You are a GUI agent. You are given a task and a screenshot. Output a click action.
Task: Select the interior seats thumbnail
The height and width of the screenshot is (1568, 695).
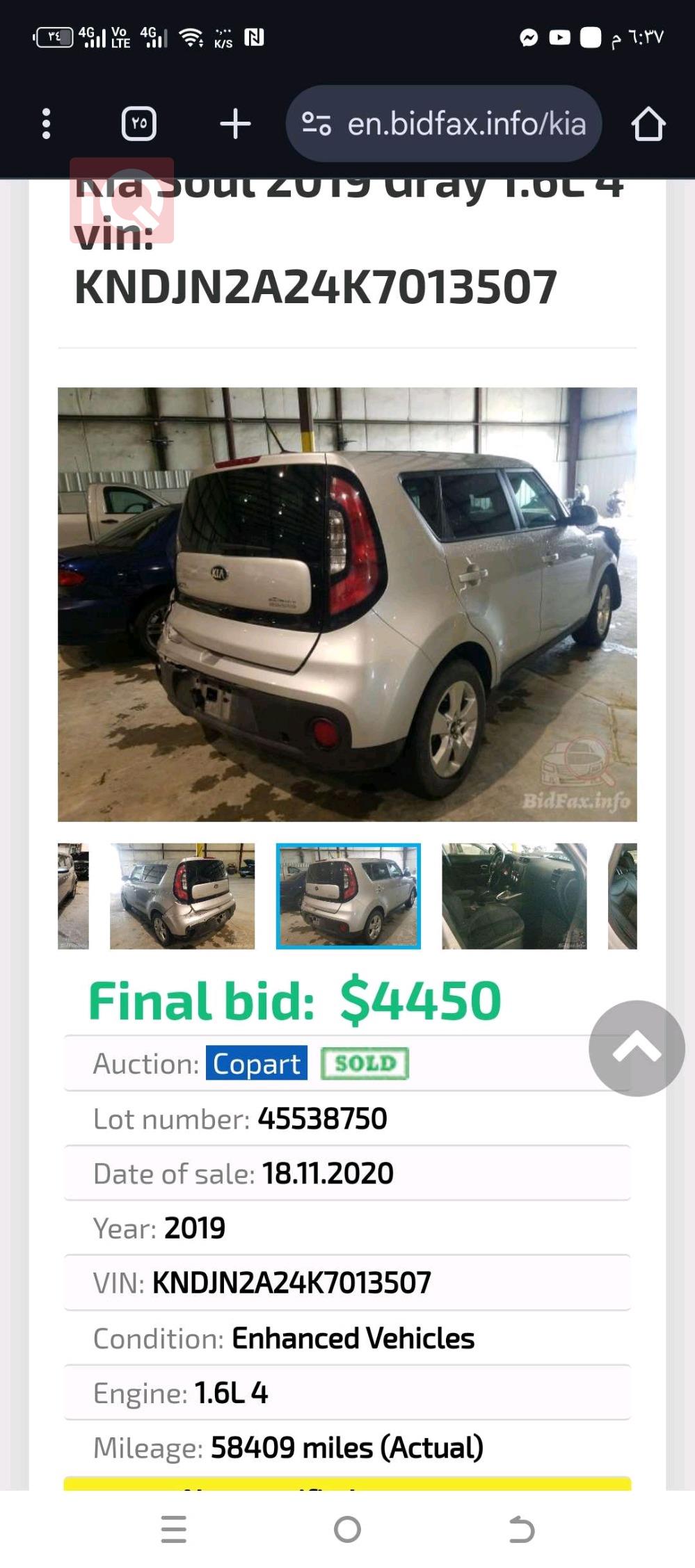coord(514,896)
